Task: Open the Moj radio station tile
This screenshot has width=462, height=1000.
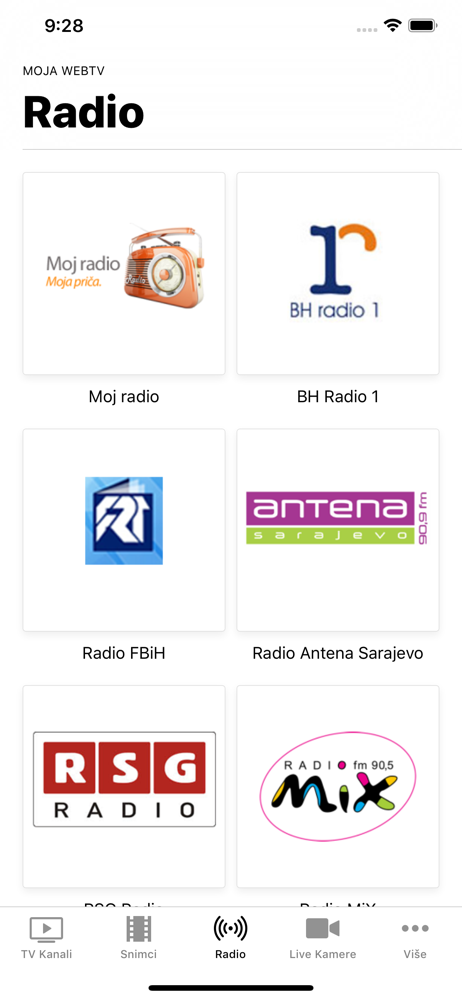Action: 124,274
